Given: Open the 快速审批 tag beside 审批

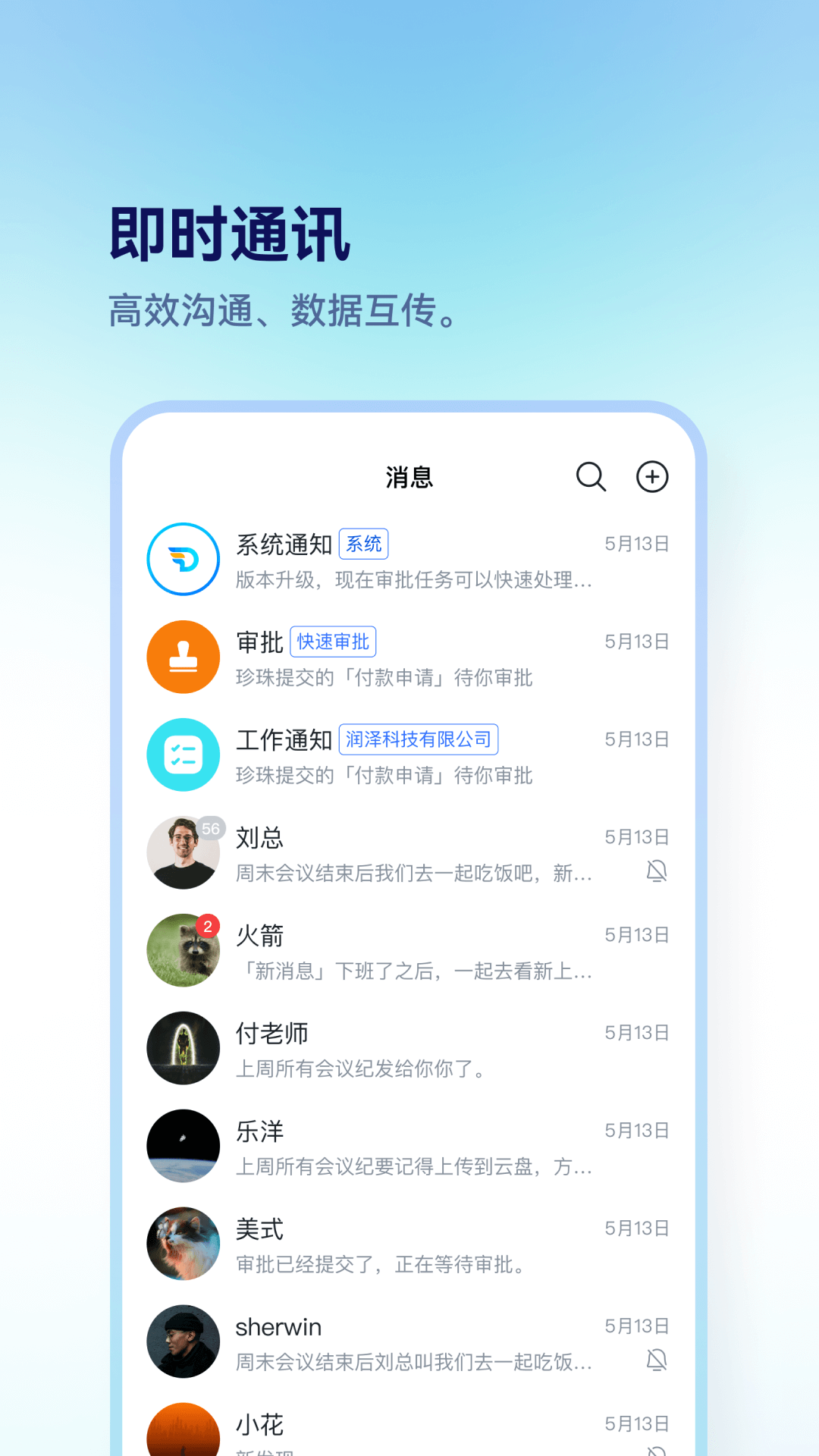Looking at the screenshot, I should 333,641.
